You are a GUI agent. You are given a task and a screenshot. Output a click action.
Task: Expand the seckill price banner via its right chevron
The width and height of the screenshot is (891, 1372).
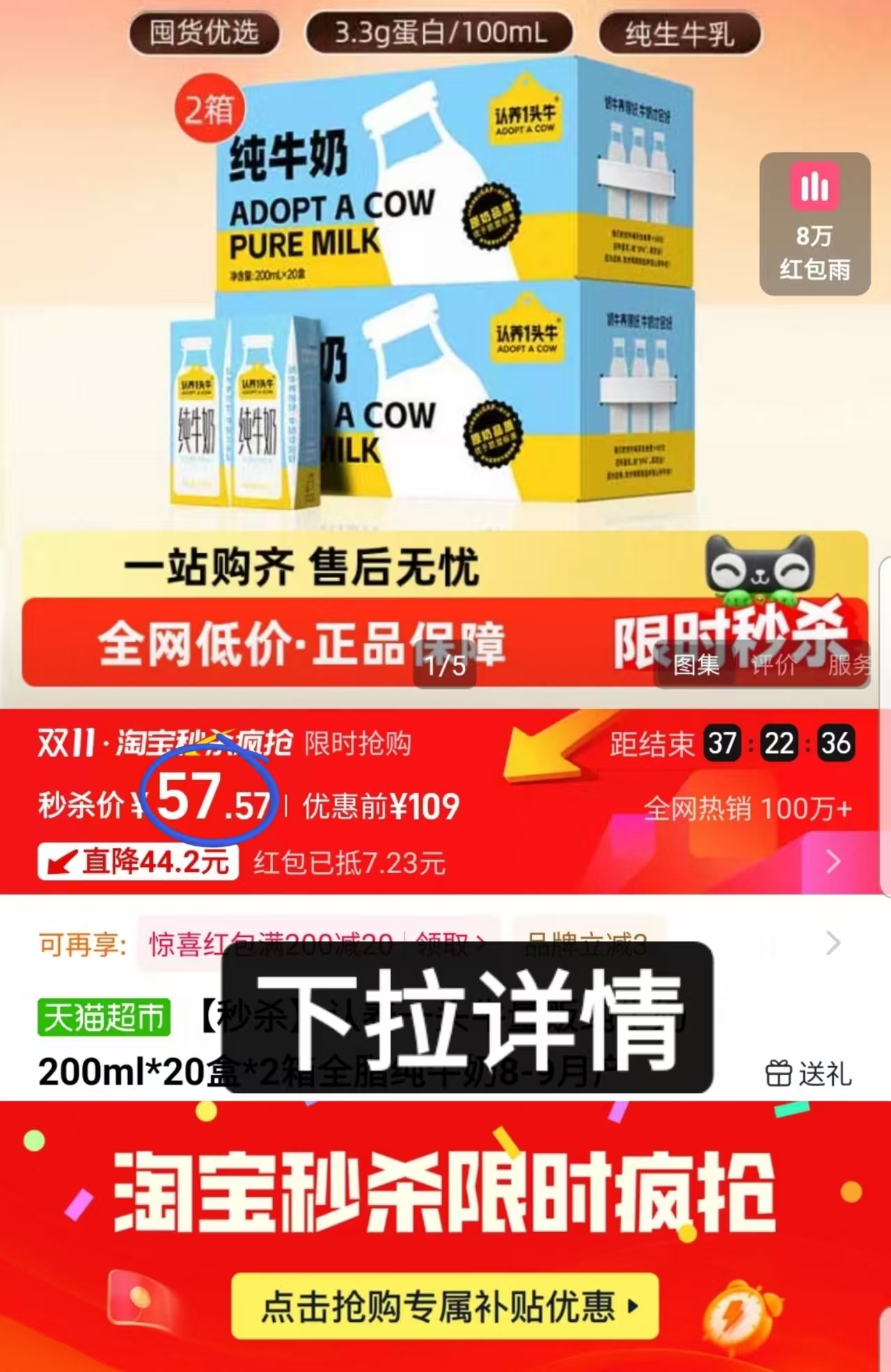[x=833, y=863]
